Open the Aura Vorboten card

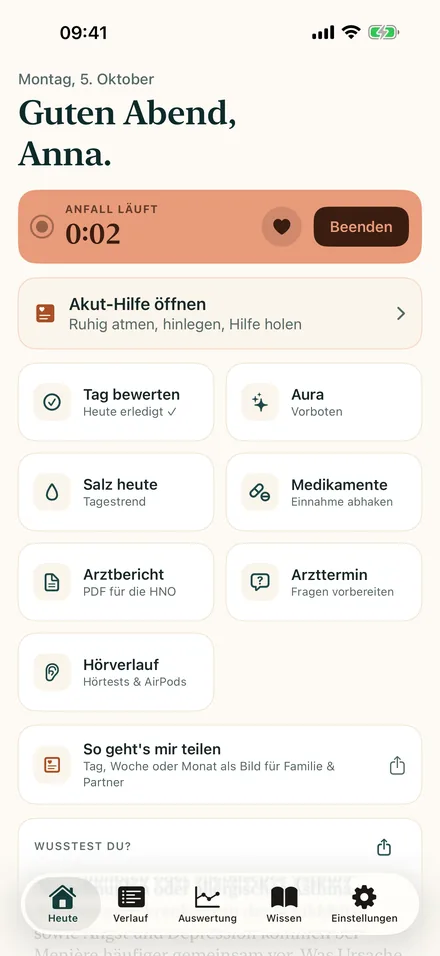click(x=324, y=402)
